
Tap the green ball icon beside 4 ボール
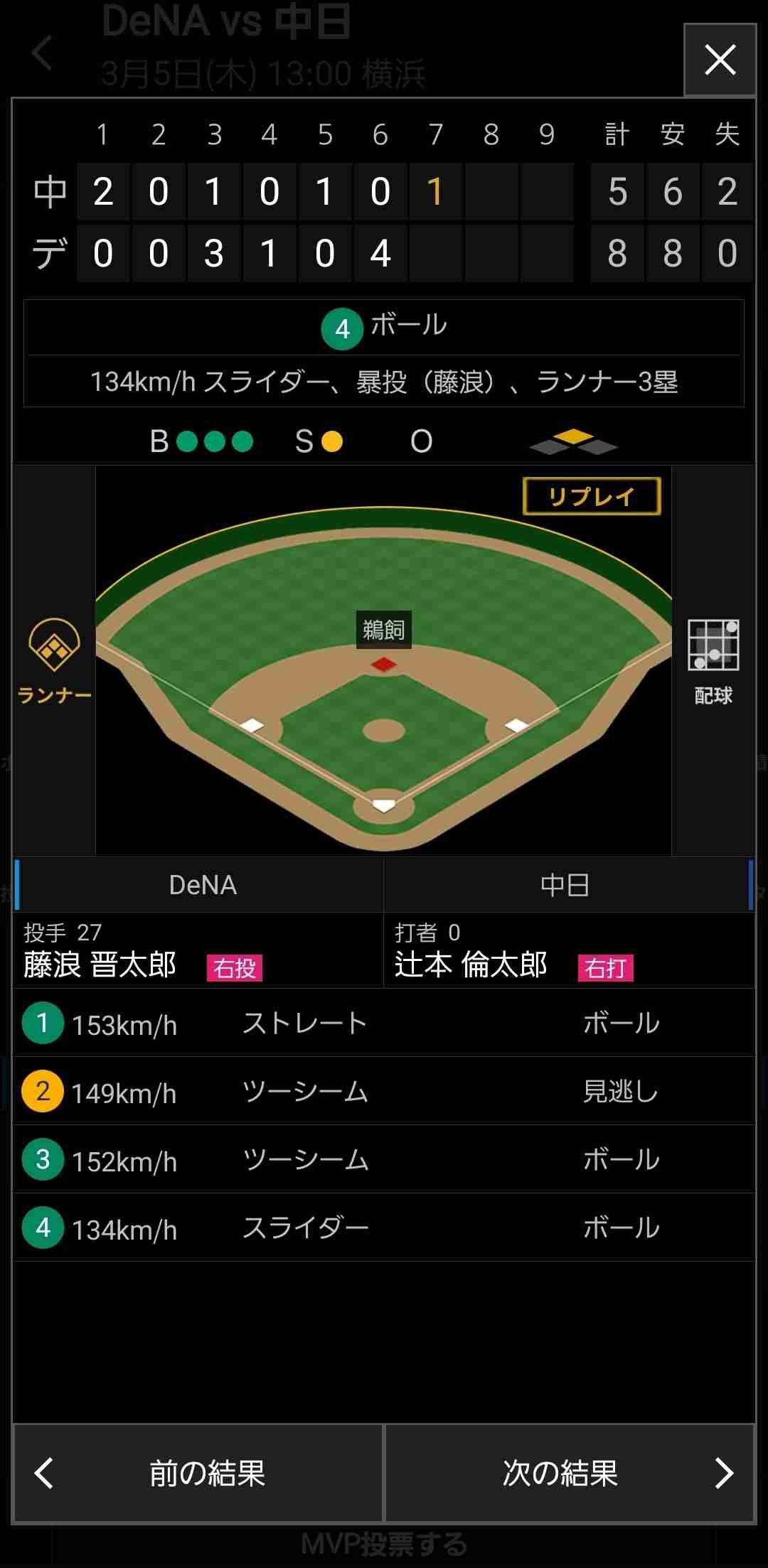(x=342, y=327)
